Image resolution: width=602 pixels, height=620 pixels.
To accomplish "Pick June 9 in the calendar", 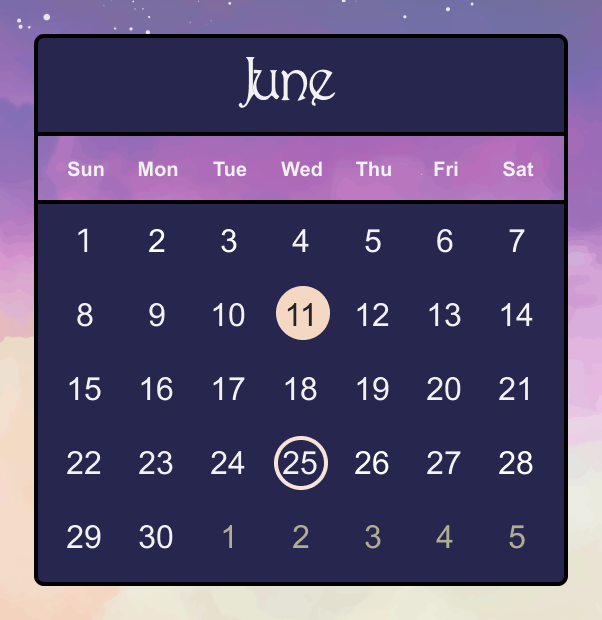I will click(157, 315).
